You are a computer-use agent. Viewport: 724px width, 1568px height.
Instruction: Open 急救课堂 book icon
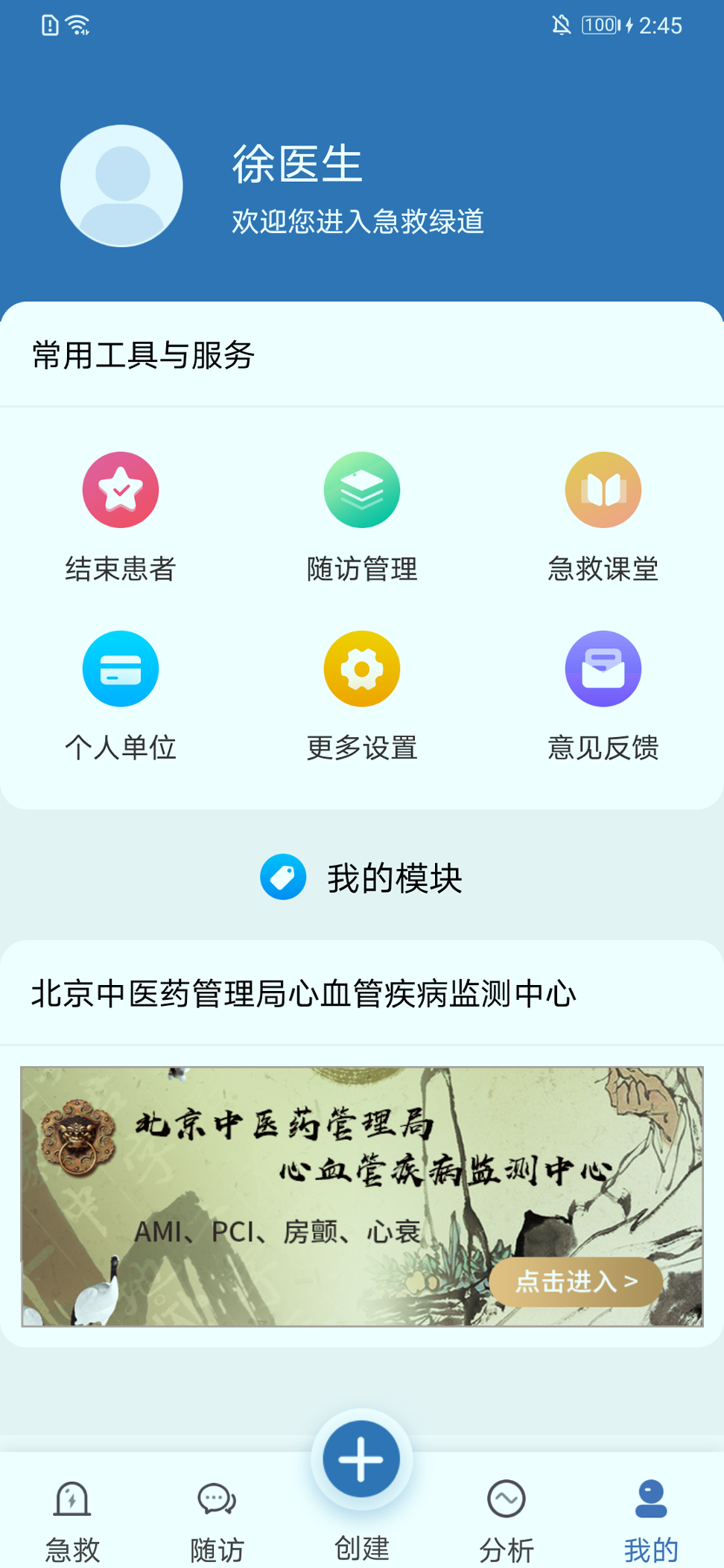(603, 489)
